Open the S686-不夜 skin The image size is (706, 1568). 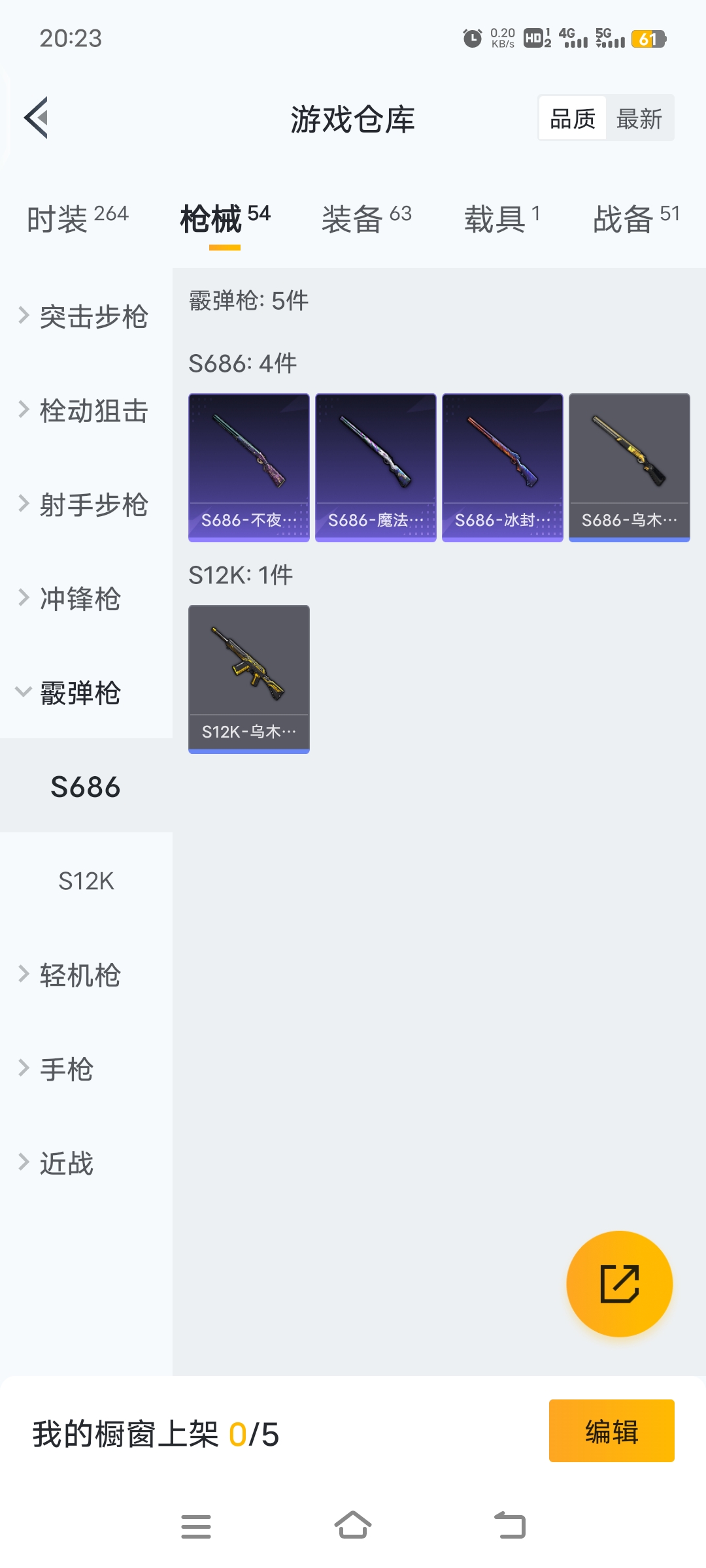click(x=249, y=467)
